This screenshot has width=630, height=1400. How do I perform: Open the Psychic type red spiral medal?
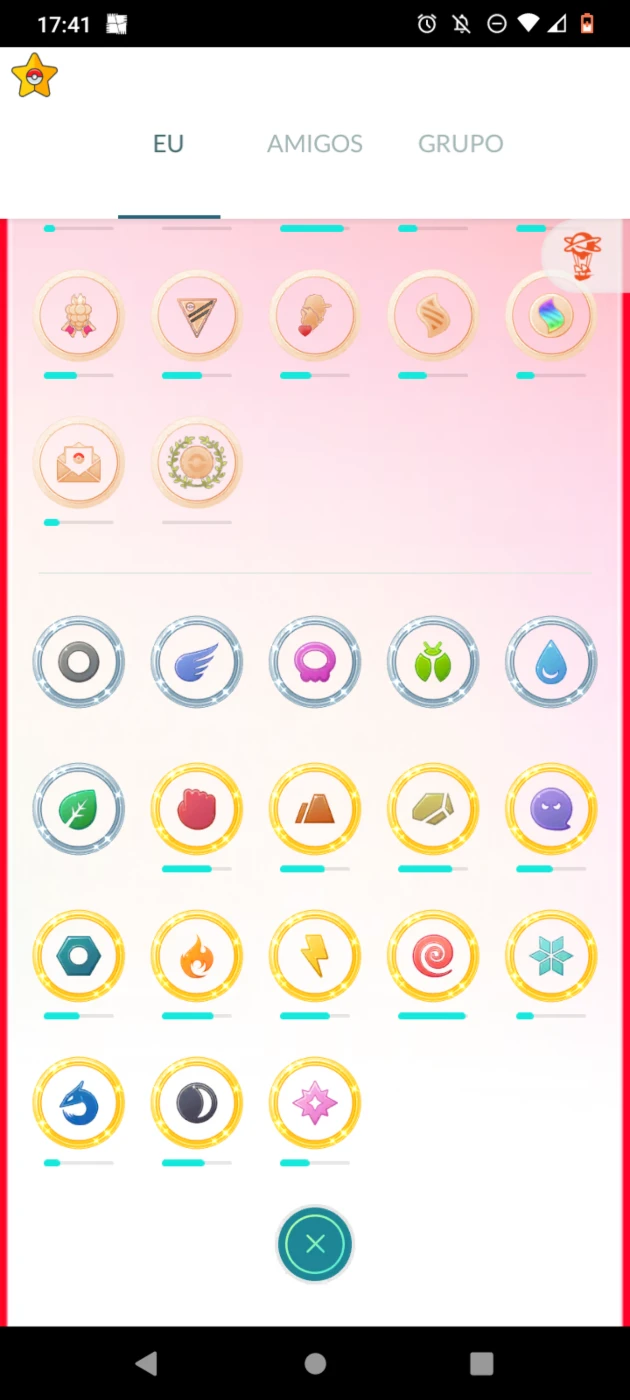pos(433,956)
